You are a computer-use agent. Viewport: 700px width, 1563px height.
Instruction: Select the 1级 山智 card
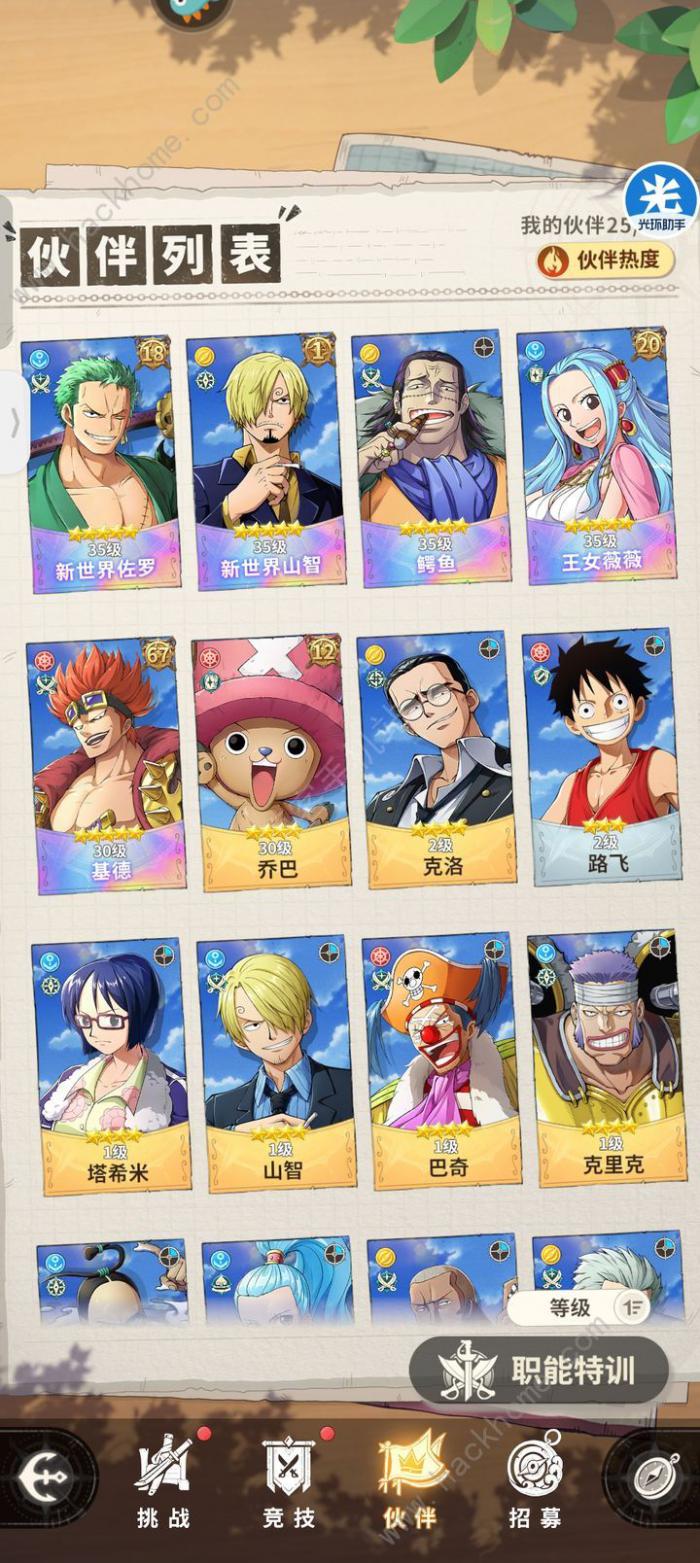[278, 1063]
